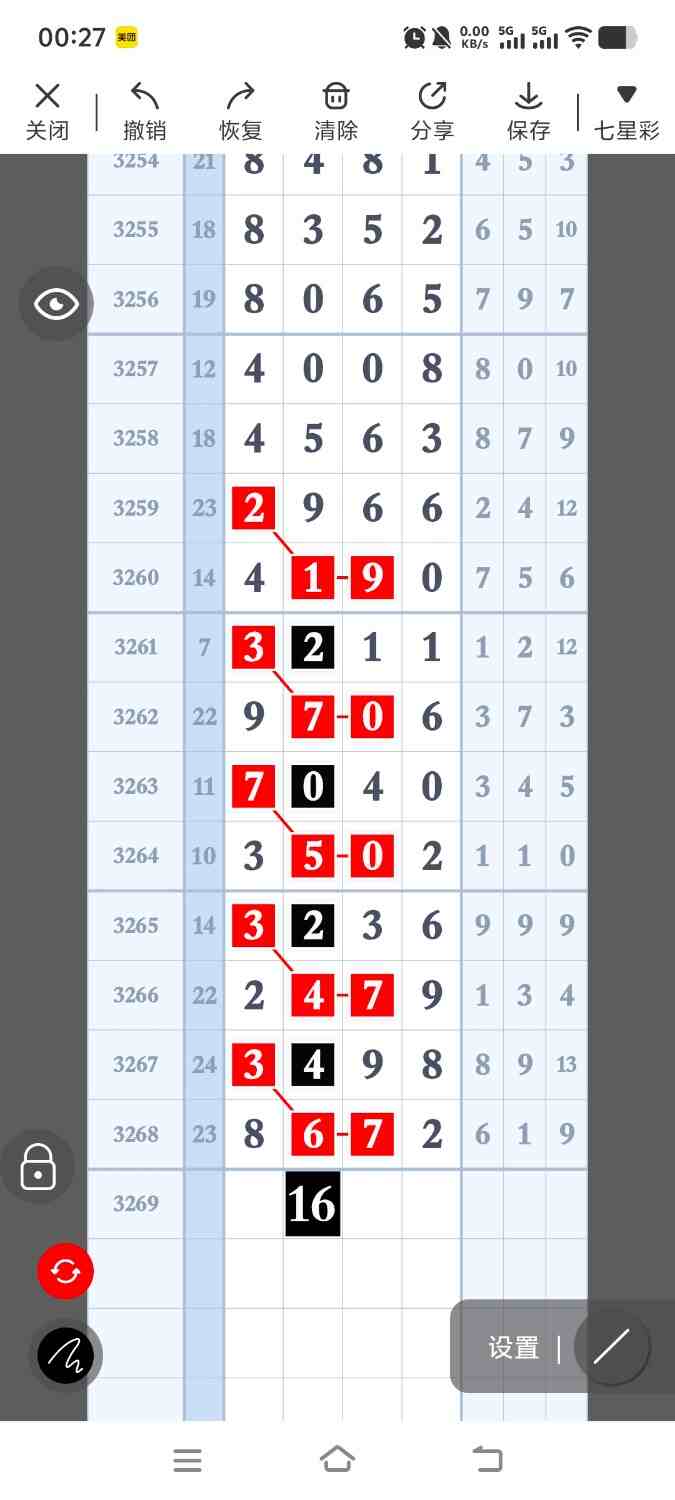Clear all annotations (清除)
675x1500 pixels.
tap(335, 111)
